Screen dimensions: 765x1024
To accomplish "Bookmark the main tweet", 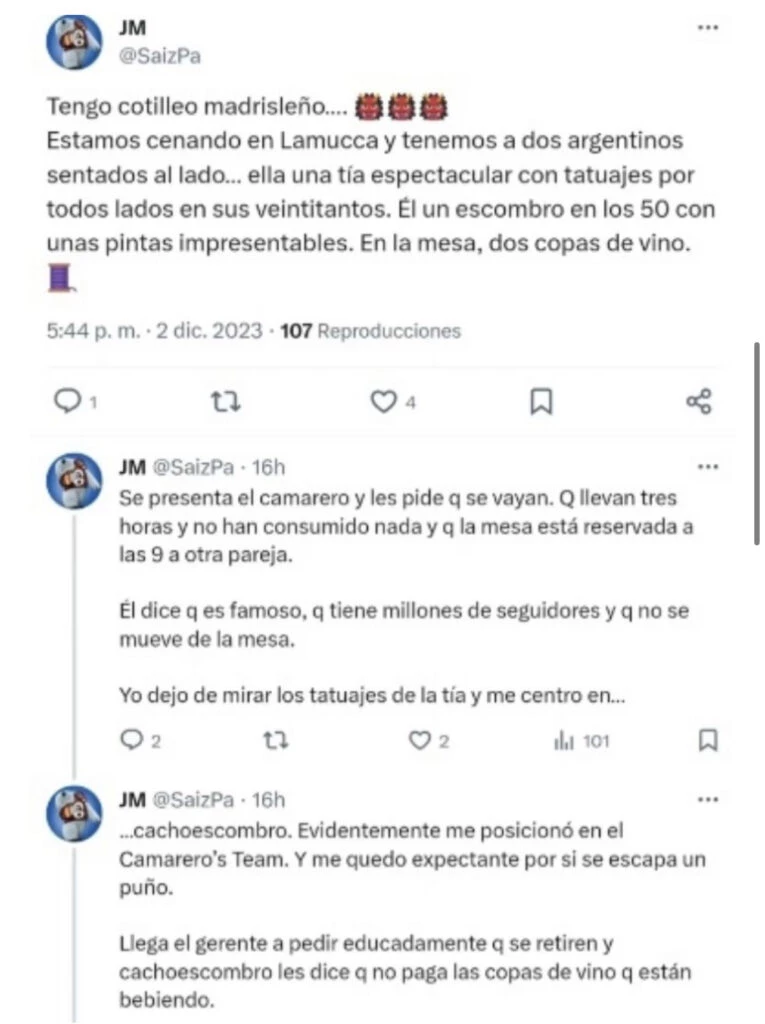I will click(541, 401).
